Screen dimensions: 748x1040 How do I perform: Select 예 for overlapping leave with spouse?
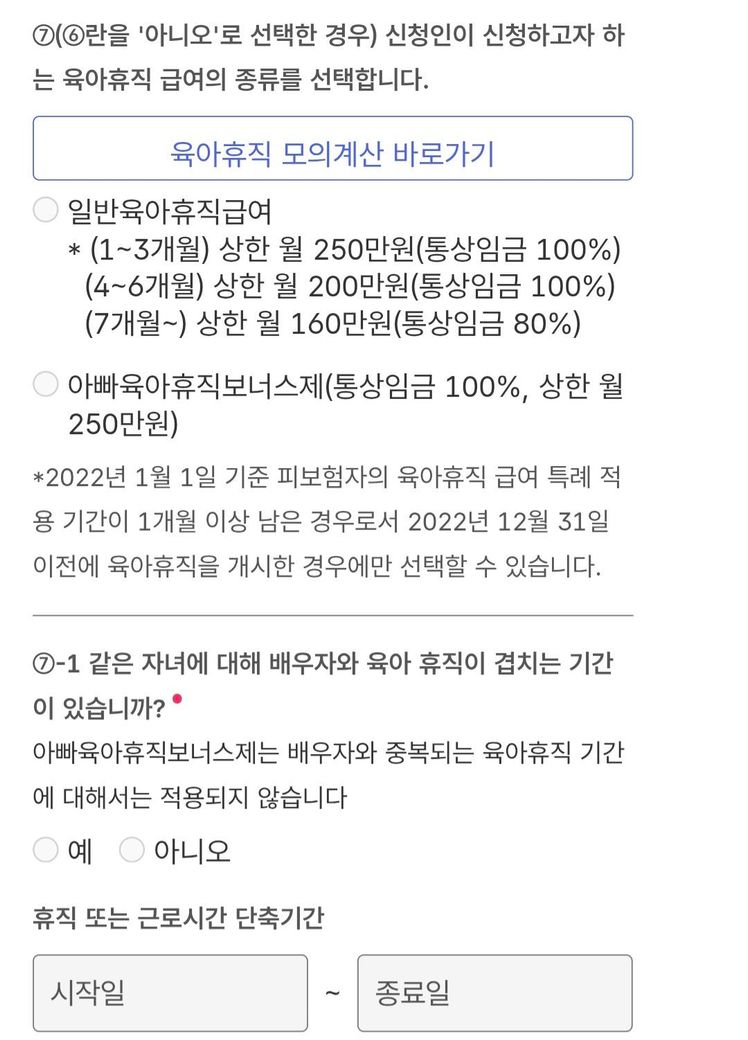(46, 851)
